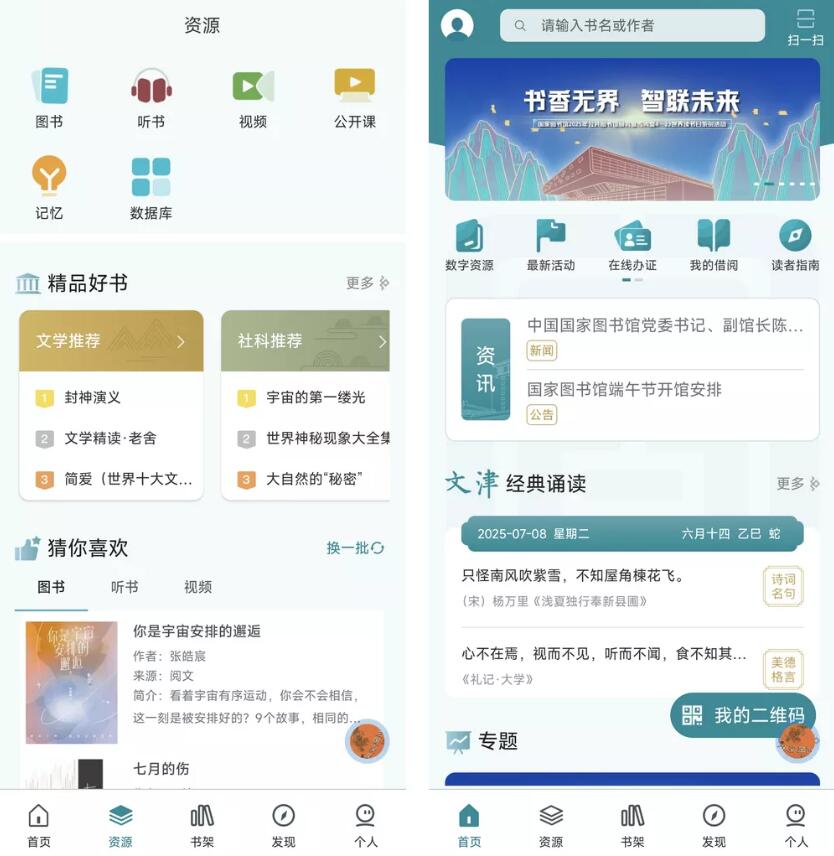
Task: Open the 图书 resource category
Action: point(49,97)
